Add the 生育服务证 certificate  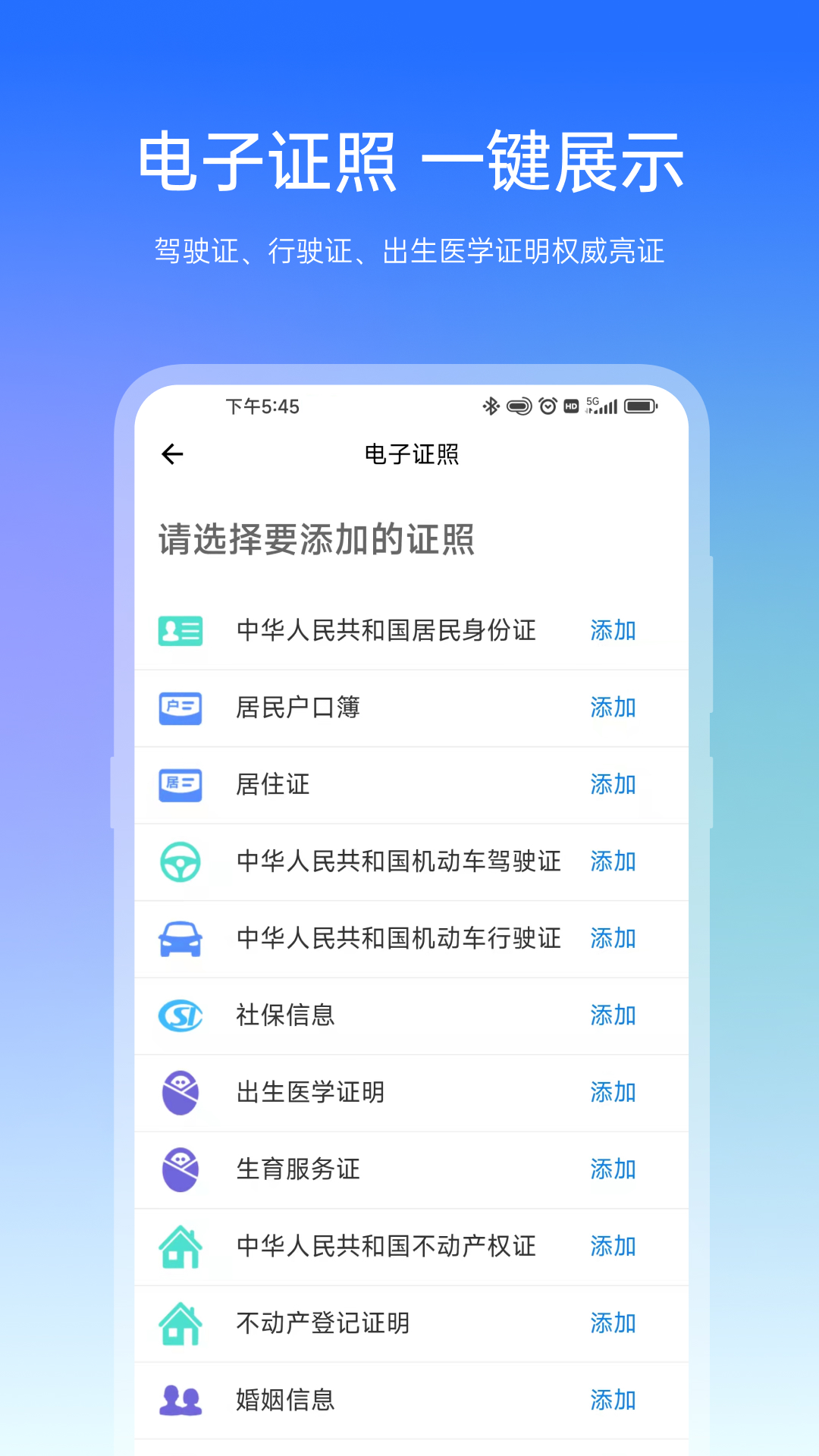click(613, 1170)
